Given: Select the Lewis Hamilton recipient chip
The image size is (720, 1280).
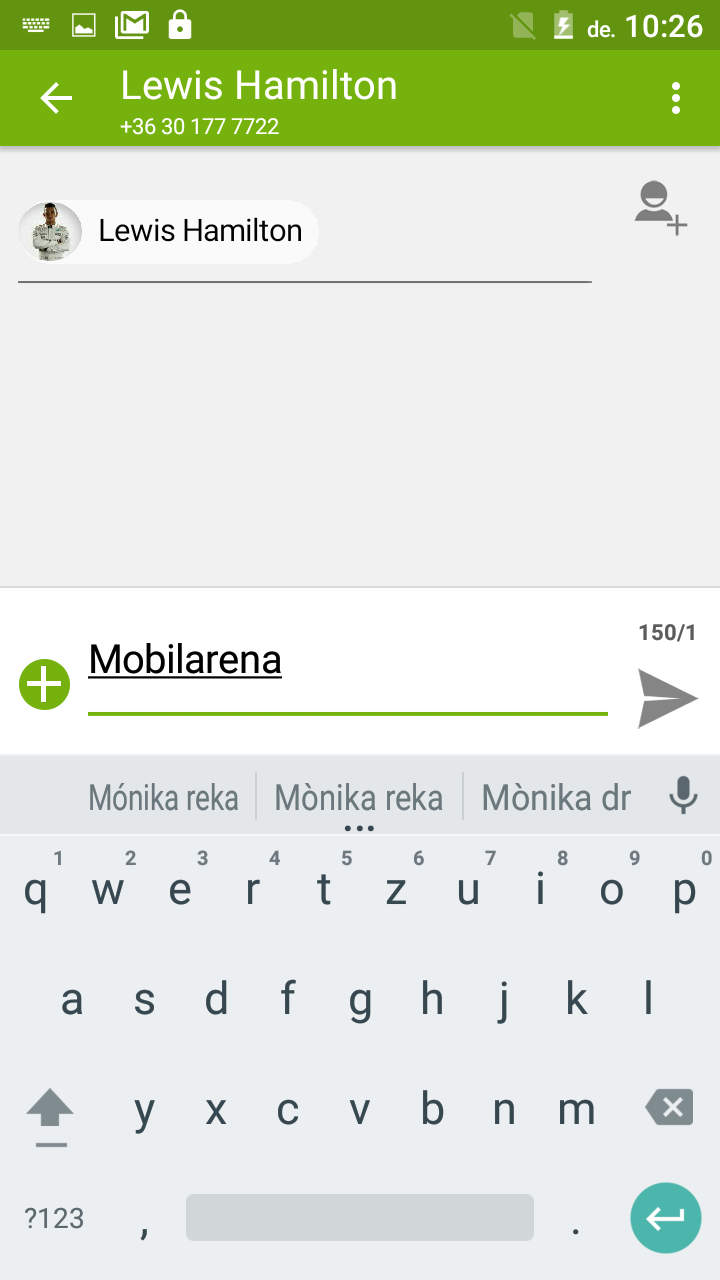Looking at the screenshot, I should [x=168, y=231].
